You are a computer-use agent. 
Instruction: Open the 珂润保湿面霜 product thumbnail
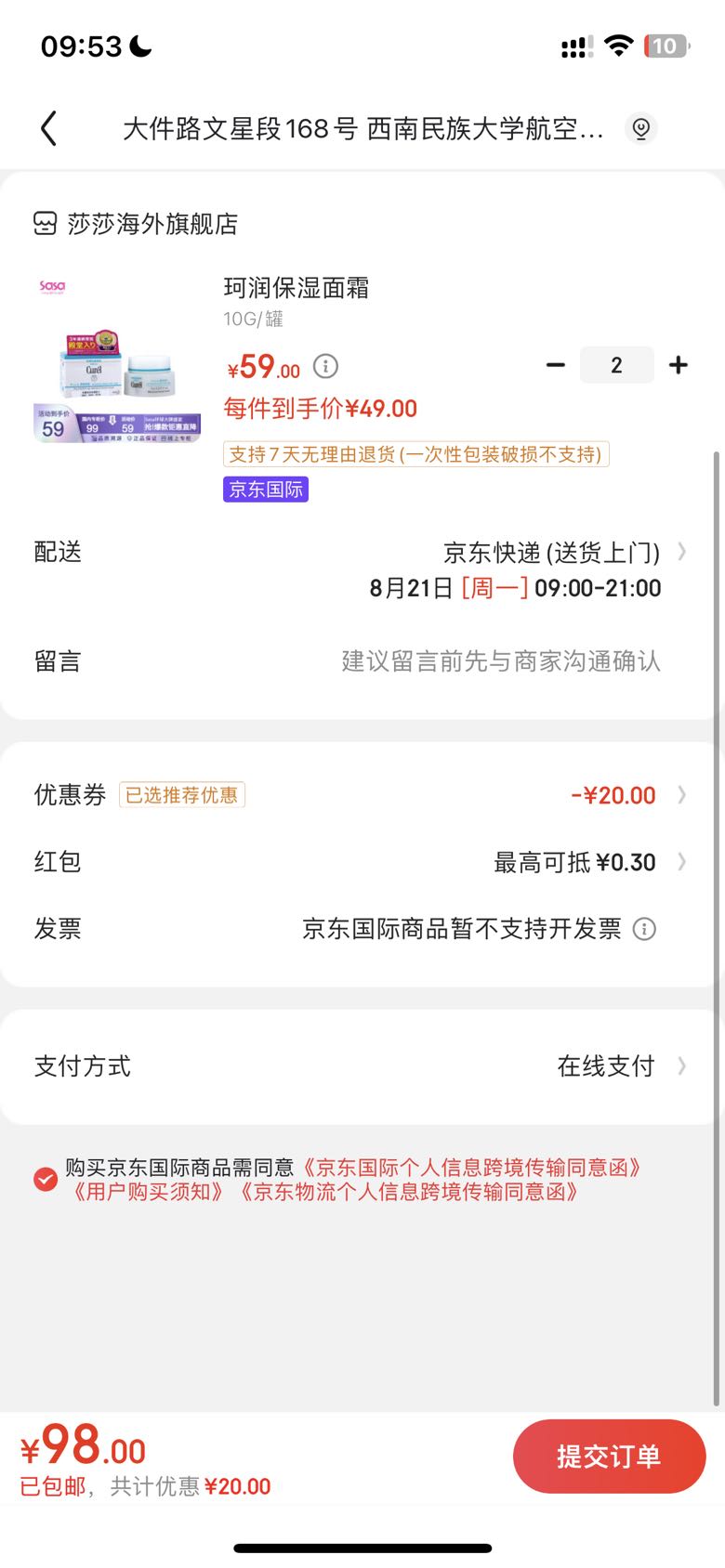(x=117, y=359)
